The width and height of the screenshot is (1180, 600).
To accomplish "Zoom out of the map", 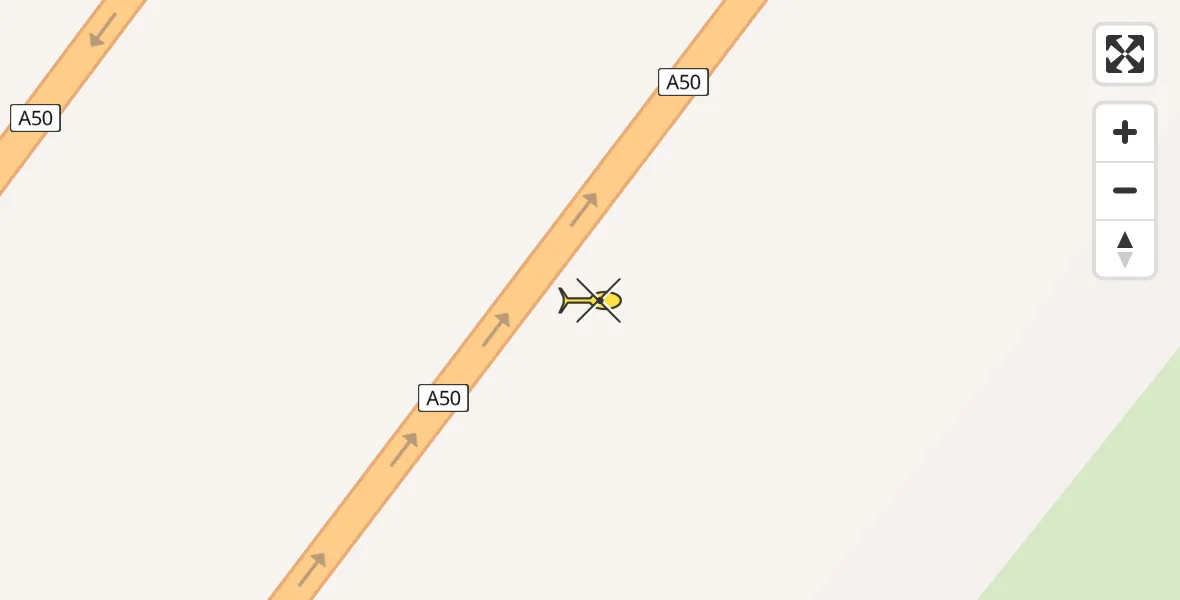I will pyautogui.click(x=1124, y=191).
